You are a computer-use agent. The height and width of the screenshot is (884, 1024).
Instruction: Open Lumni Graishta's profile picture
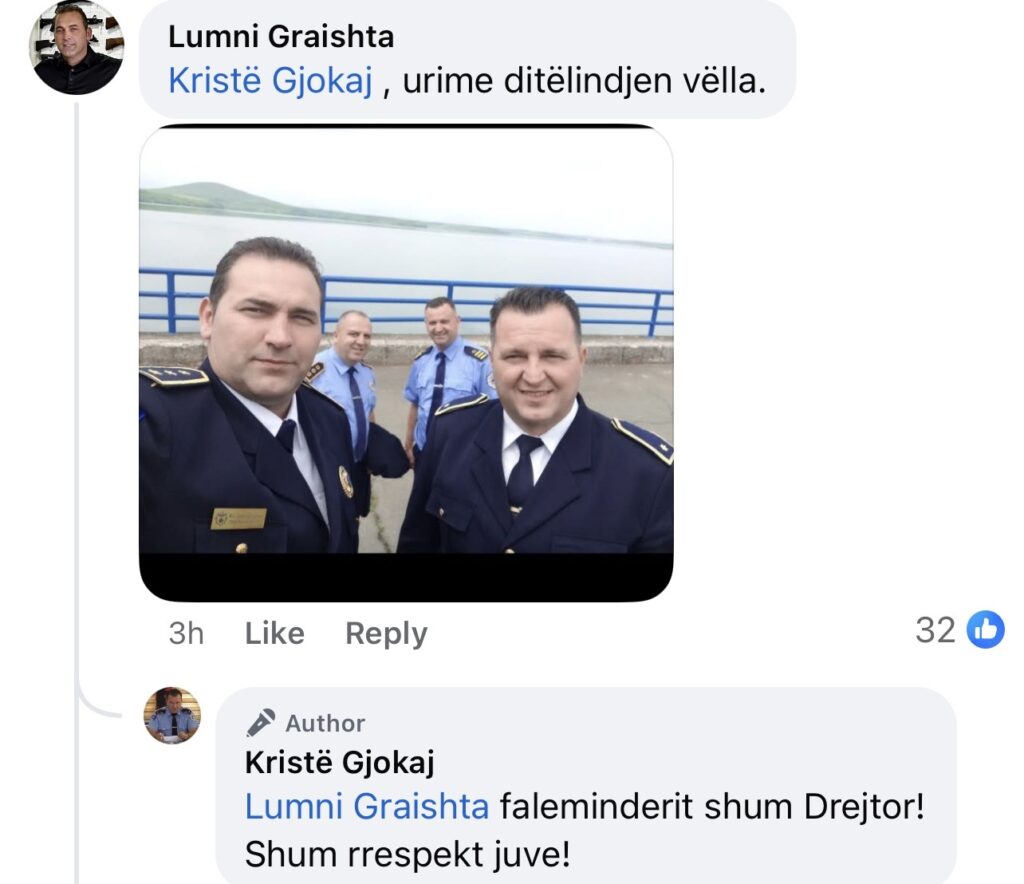76,48
